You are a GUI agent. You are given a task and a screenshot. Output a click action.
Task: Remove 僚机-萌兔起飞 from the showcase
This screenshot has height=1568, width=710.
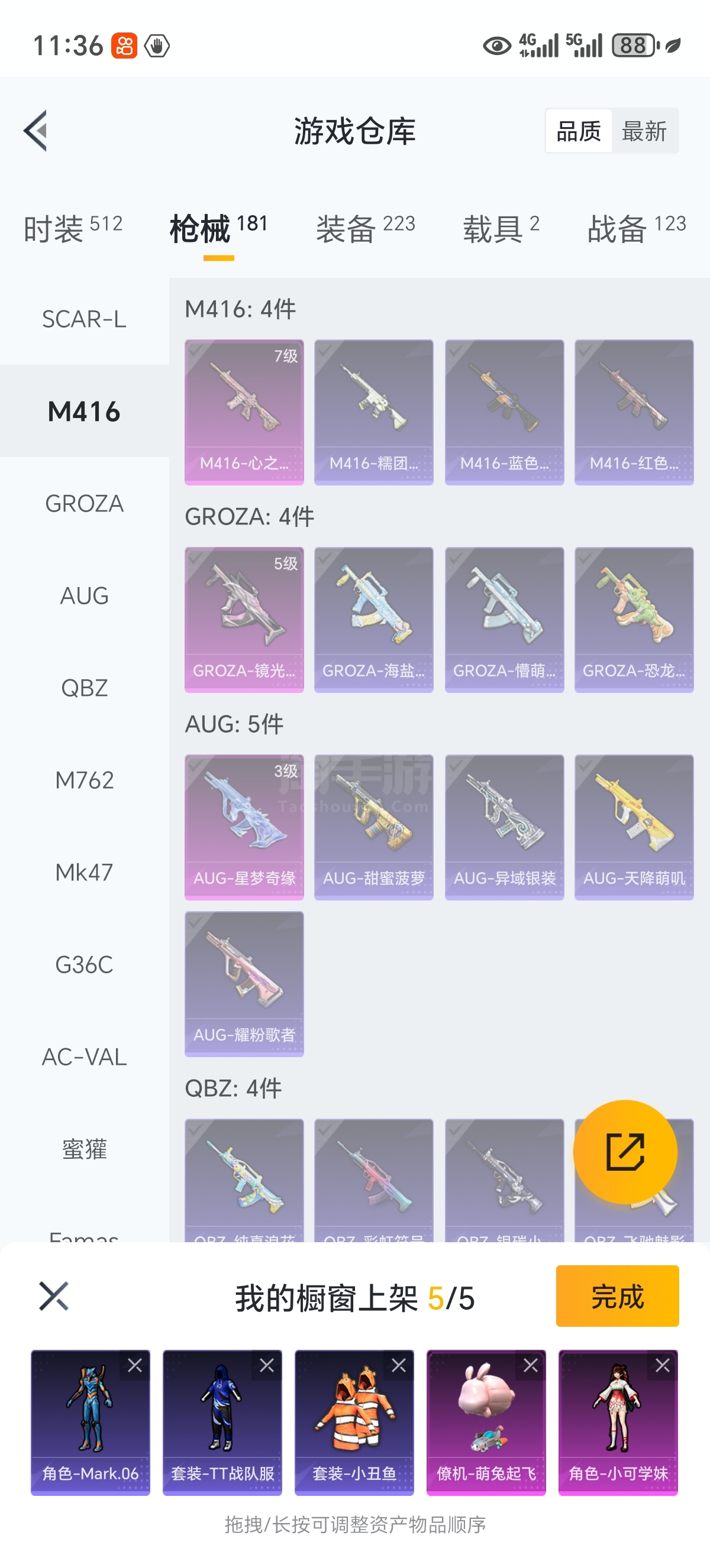tap(530, 1365)
